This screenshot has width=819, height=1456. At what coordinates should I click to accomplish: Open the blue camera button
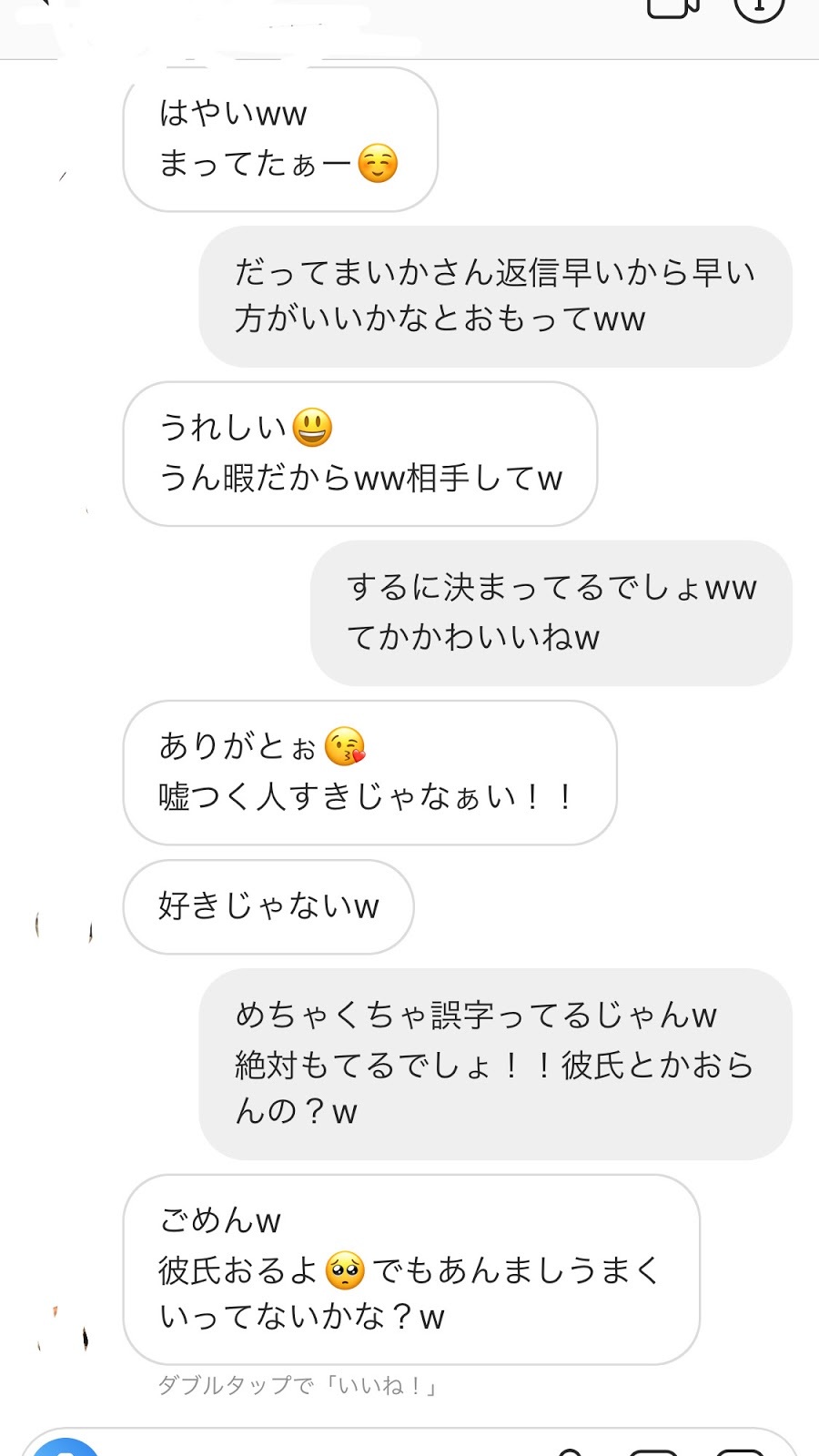pyautogui.click(x=64, y=1448)
